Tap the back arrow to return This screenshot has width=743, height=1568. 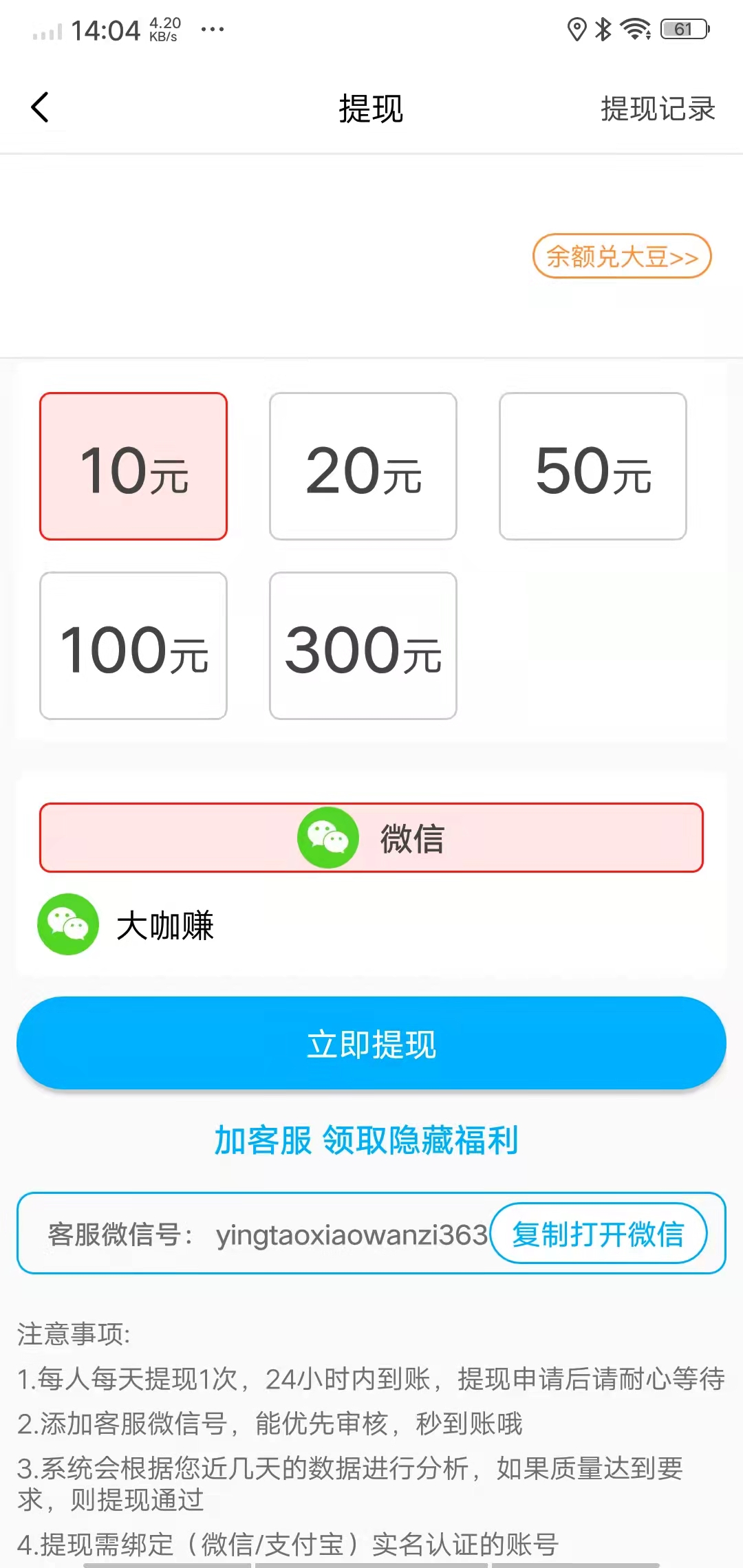coord(39,107)
